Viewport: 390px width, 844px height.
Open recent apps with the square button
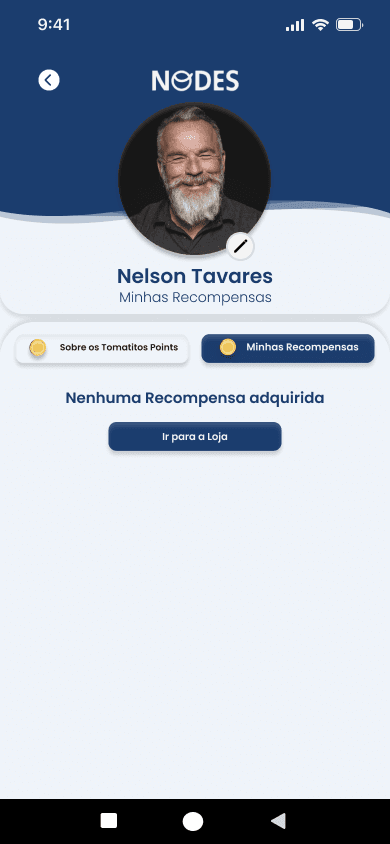tap(109, 821)
